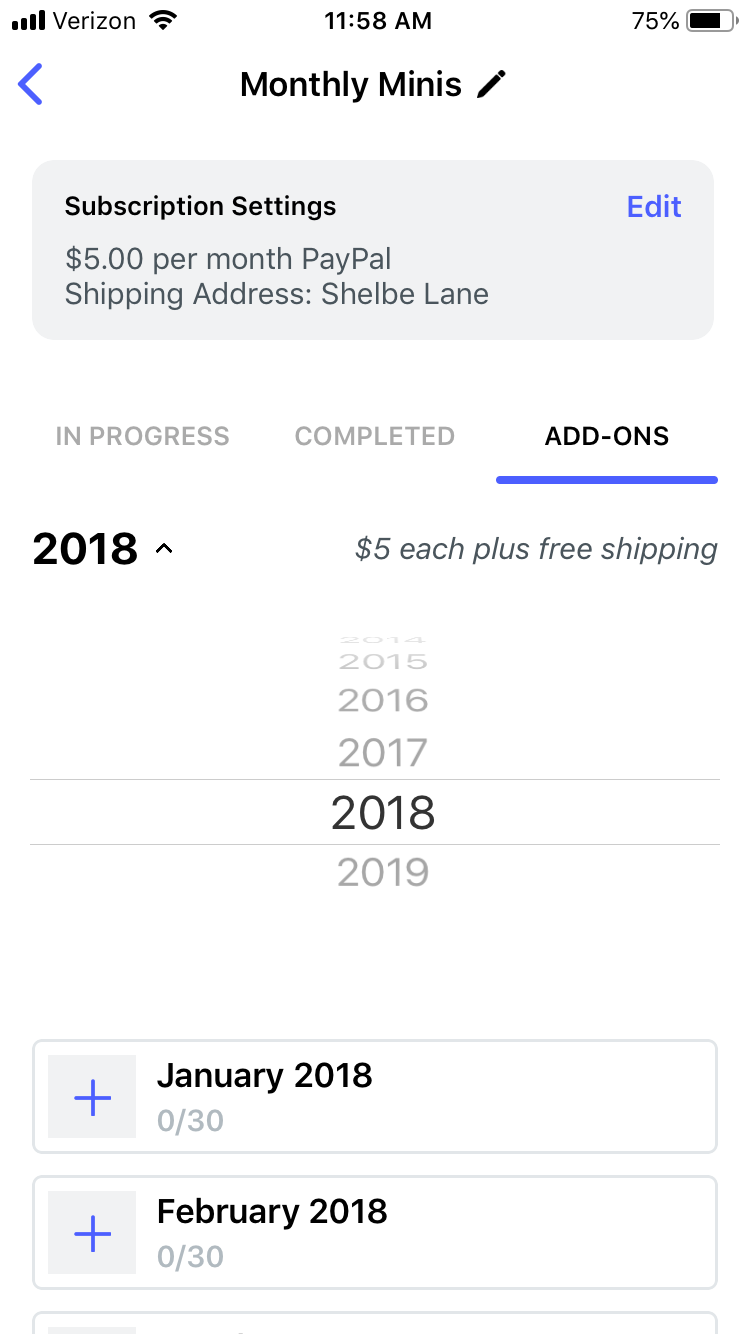This screenshot has width=750, height=1334.
Task: Choose 2017 in the year picker
Action: pos(383,752)
